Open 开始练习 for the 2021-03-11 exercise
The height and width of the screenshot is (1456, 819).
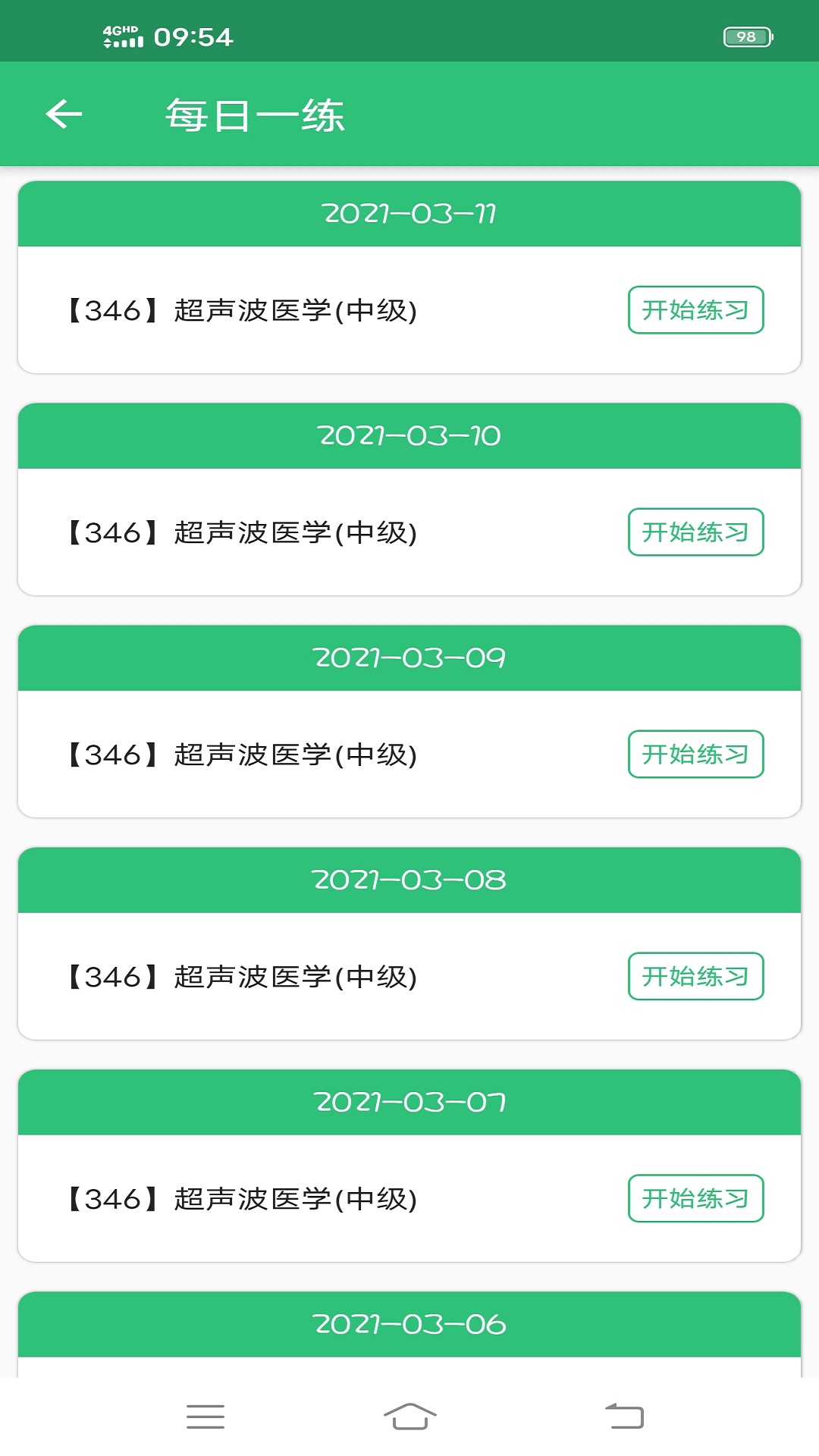(695, 309)
